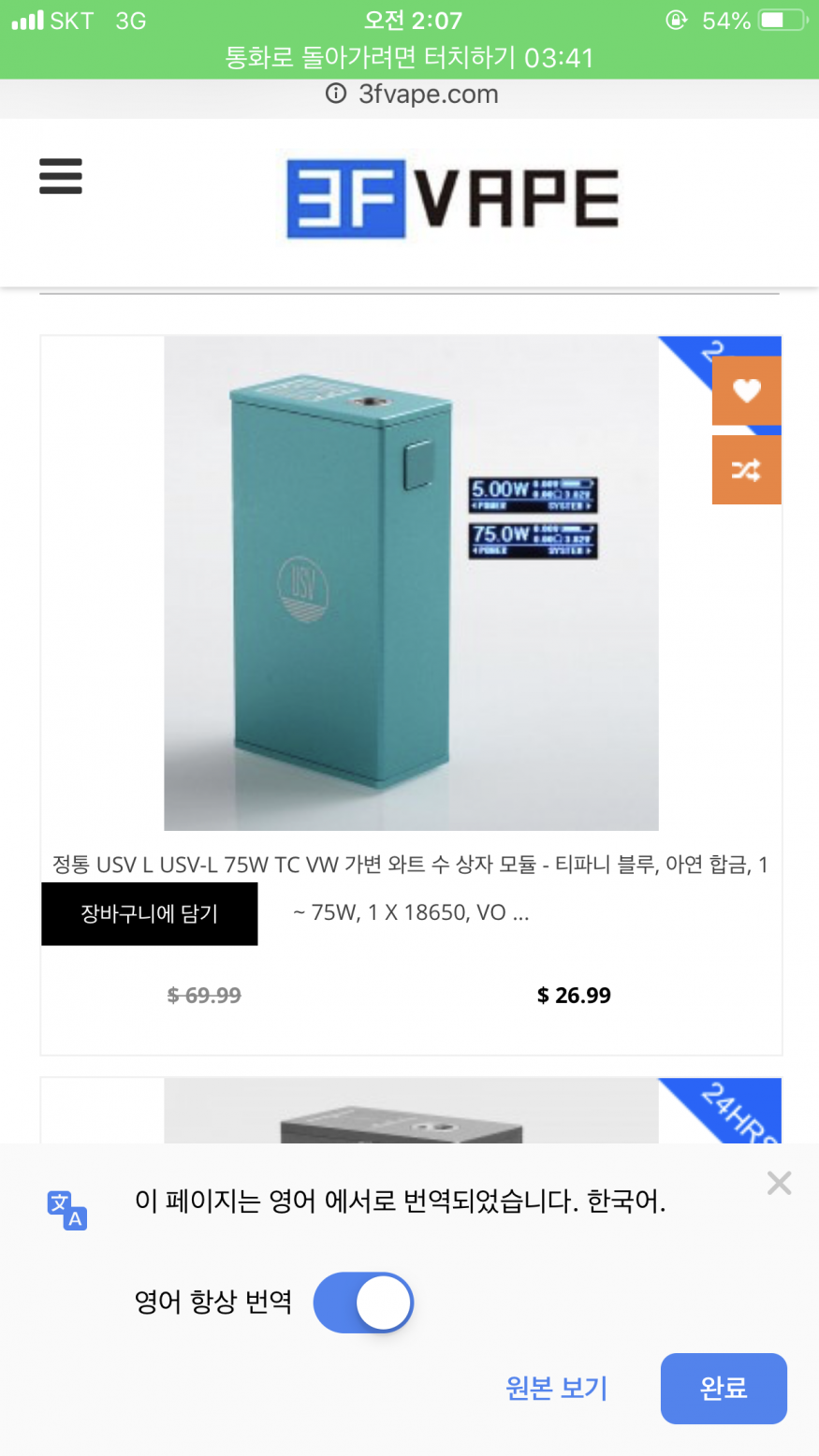Open the hamburger menu

[61, 176]
